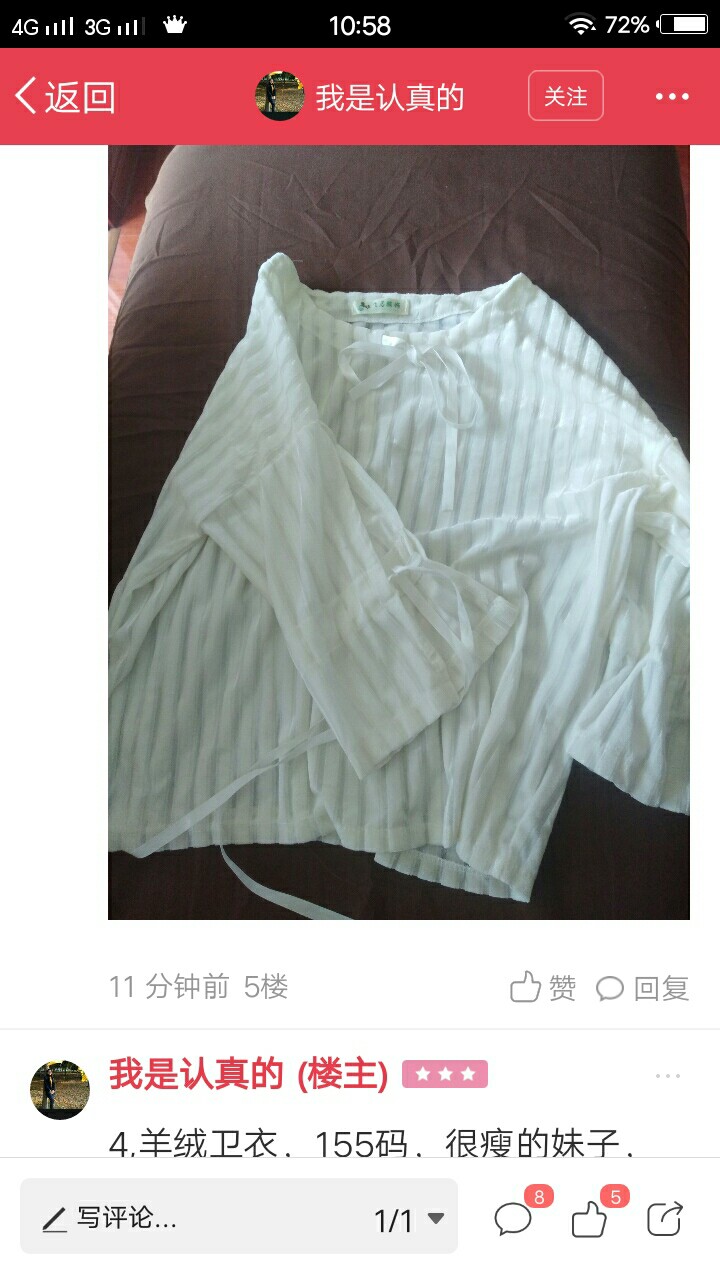Image resolution: width=720 pixels, height=1280 pixels.
Task: Open the options menu on the 楼主 post
Action: (668, 1076)
